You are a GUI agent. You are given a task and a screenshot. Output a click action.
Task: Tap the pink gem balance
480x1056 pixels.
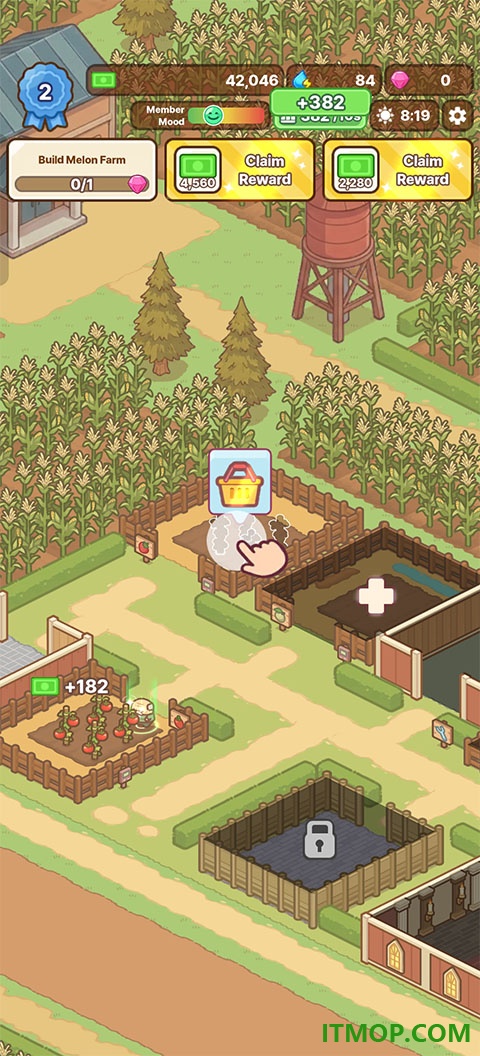click(x=429, y=80)
